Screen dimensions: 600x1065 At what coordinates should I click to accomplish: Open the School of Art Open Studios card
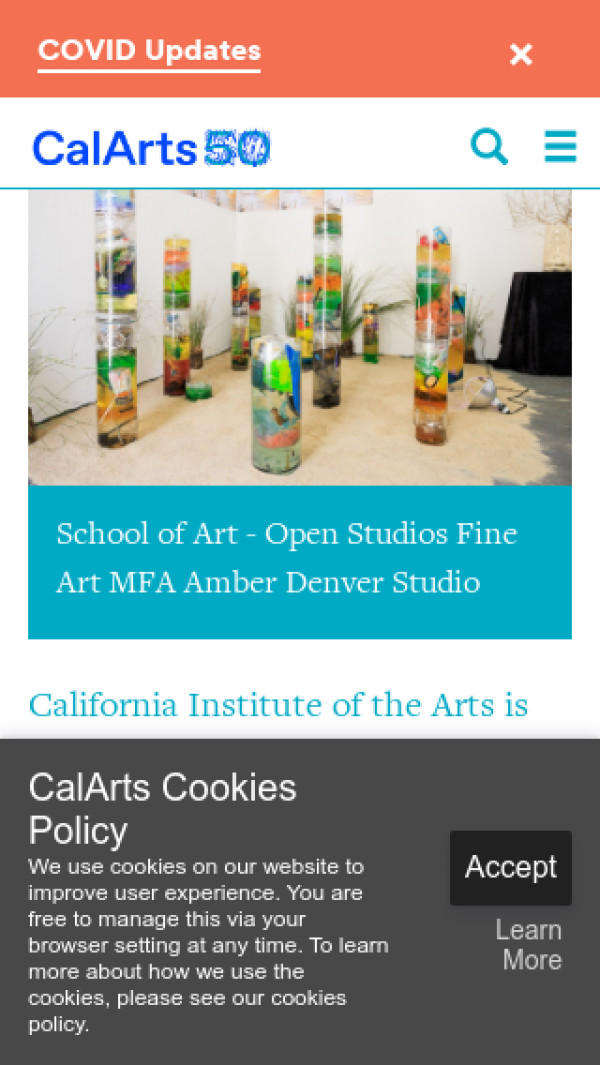coord(299,558)
